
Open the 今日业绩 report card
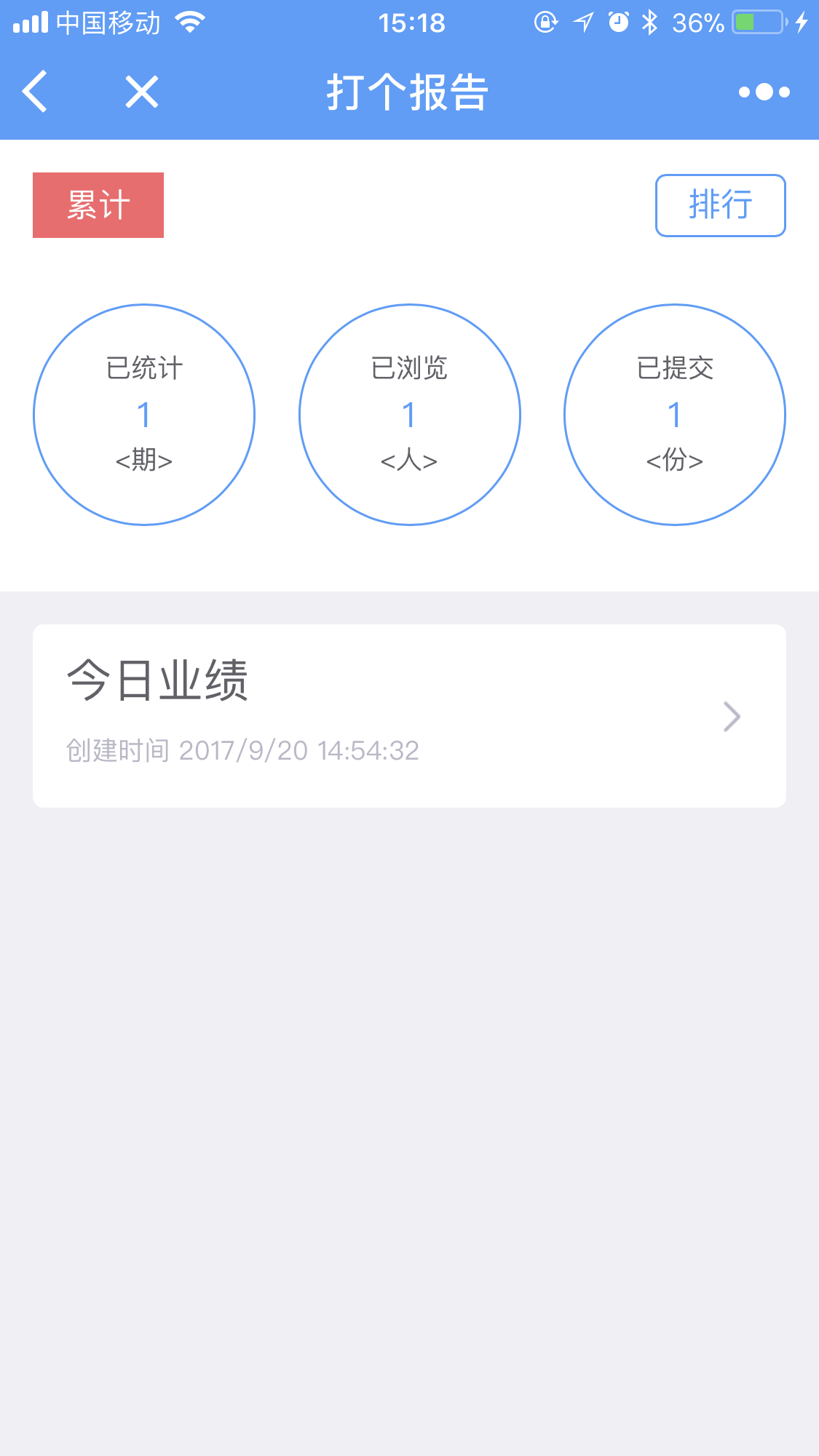pyautogui.click(x=409, y=716)
